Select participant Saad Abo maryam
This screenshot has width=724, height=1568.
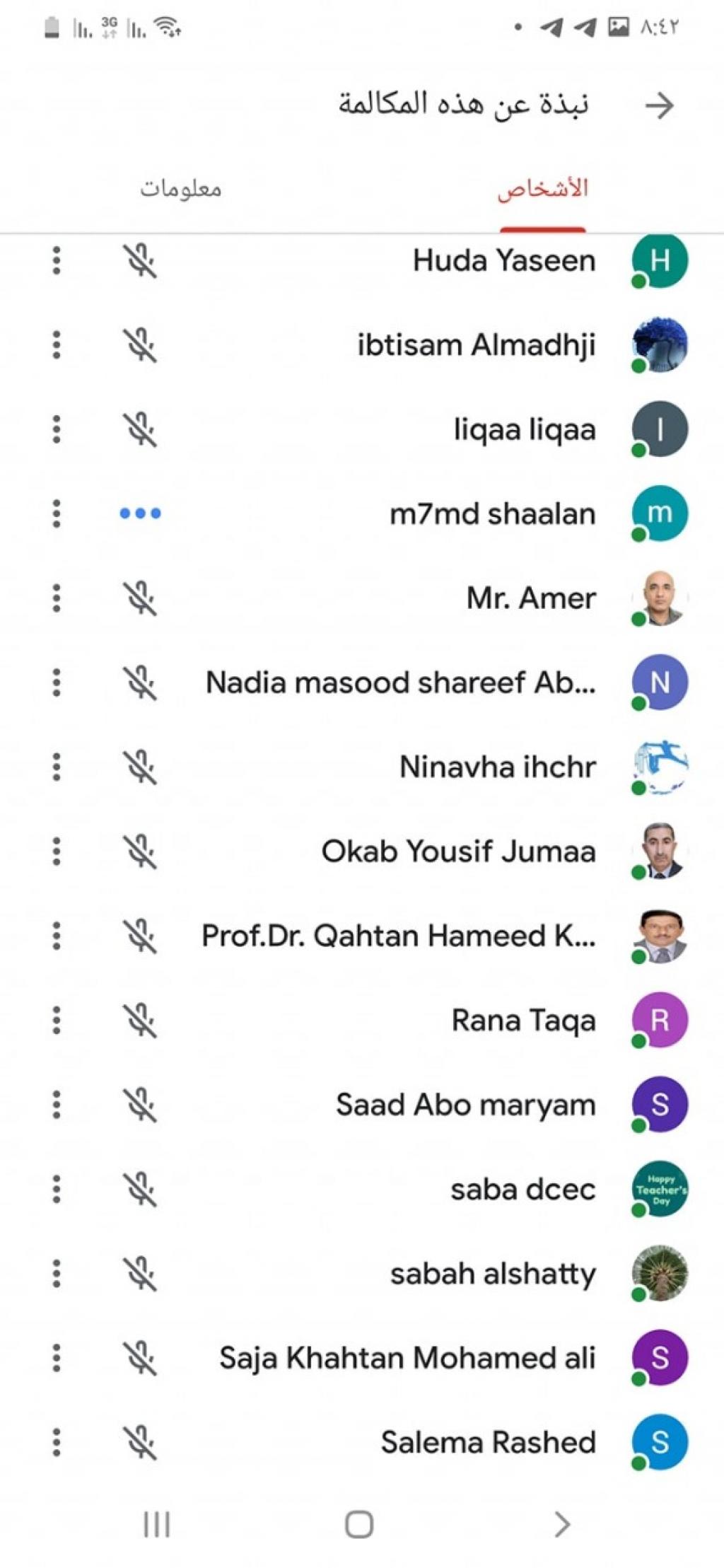pyautogui.click(x=465, y=1105)
